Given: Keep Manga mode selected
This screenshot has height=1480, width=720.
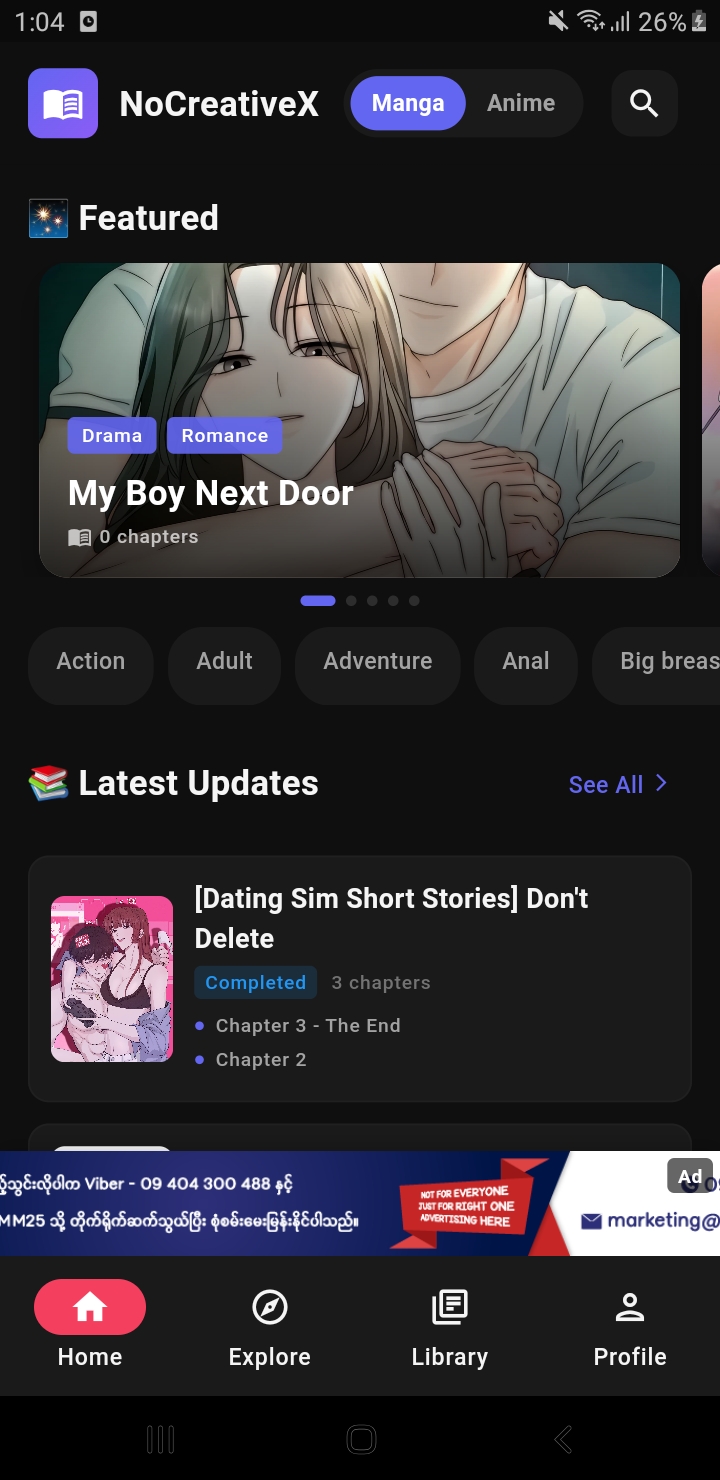Looking at the screenshot, I should tap(407, 102).
